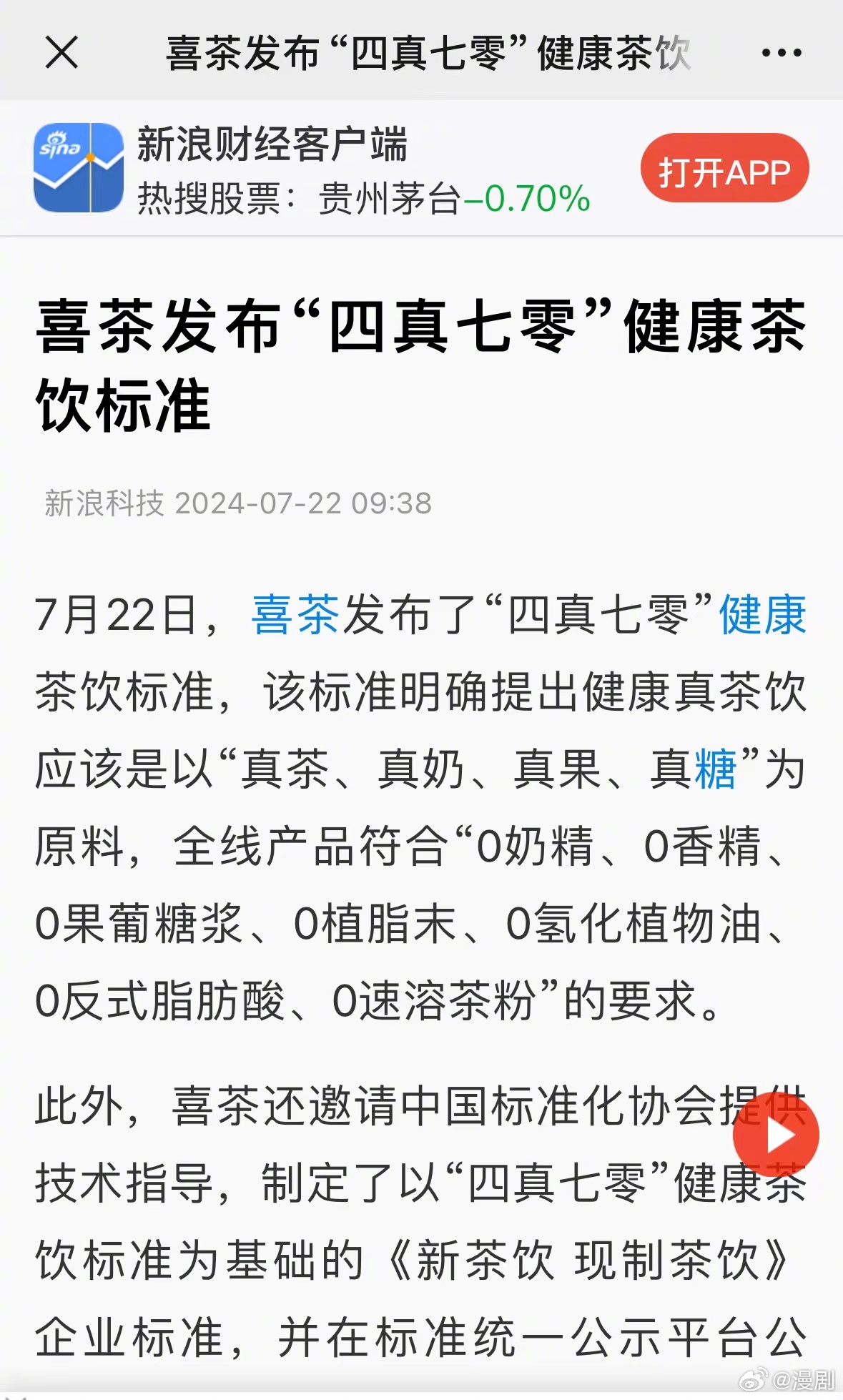Tap the Sina logo inside the app icon

[x=60, y=143]
